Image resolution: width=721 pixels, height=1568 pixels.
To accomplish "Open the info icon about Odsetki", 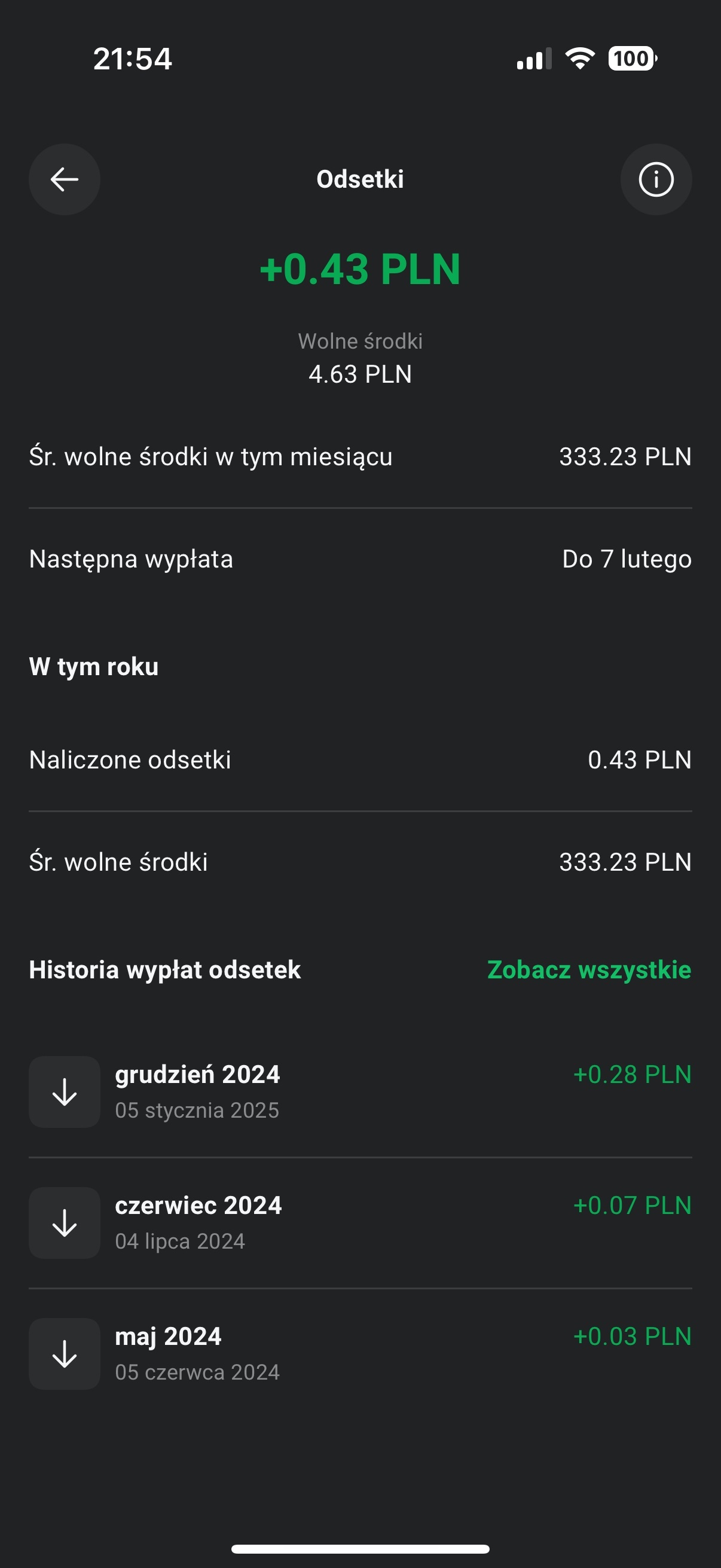I will [x=656, y=179].
